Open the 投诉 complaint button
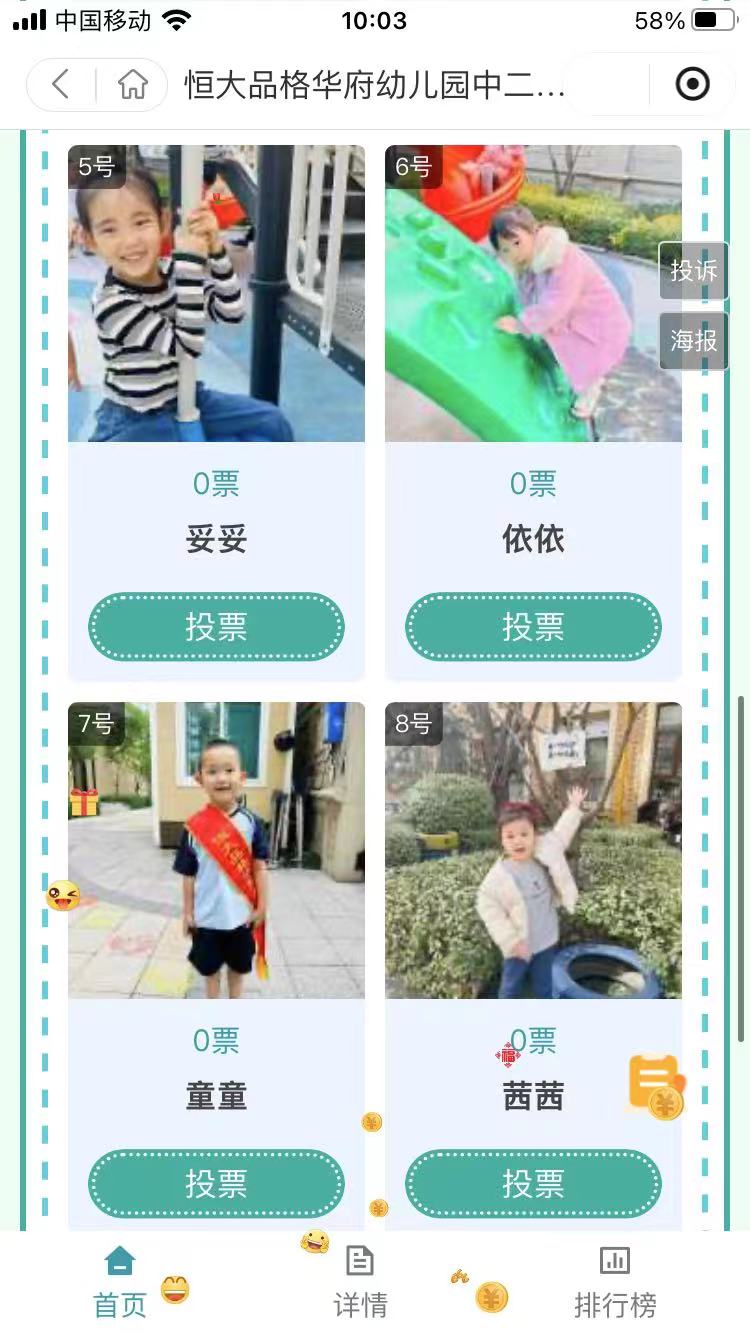 [x=693, y=271]
